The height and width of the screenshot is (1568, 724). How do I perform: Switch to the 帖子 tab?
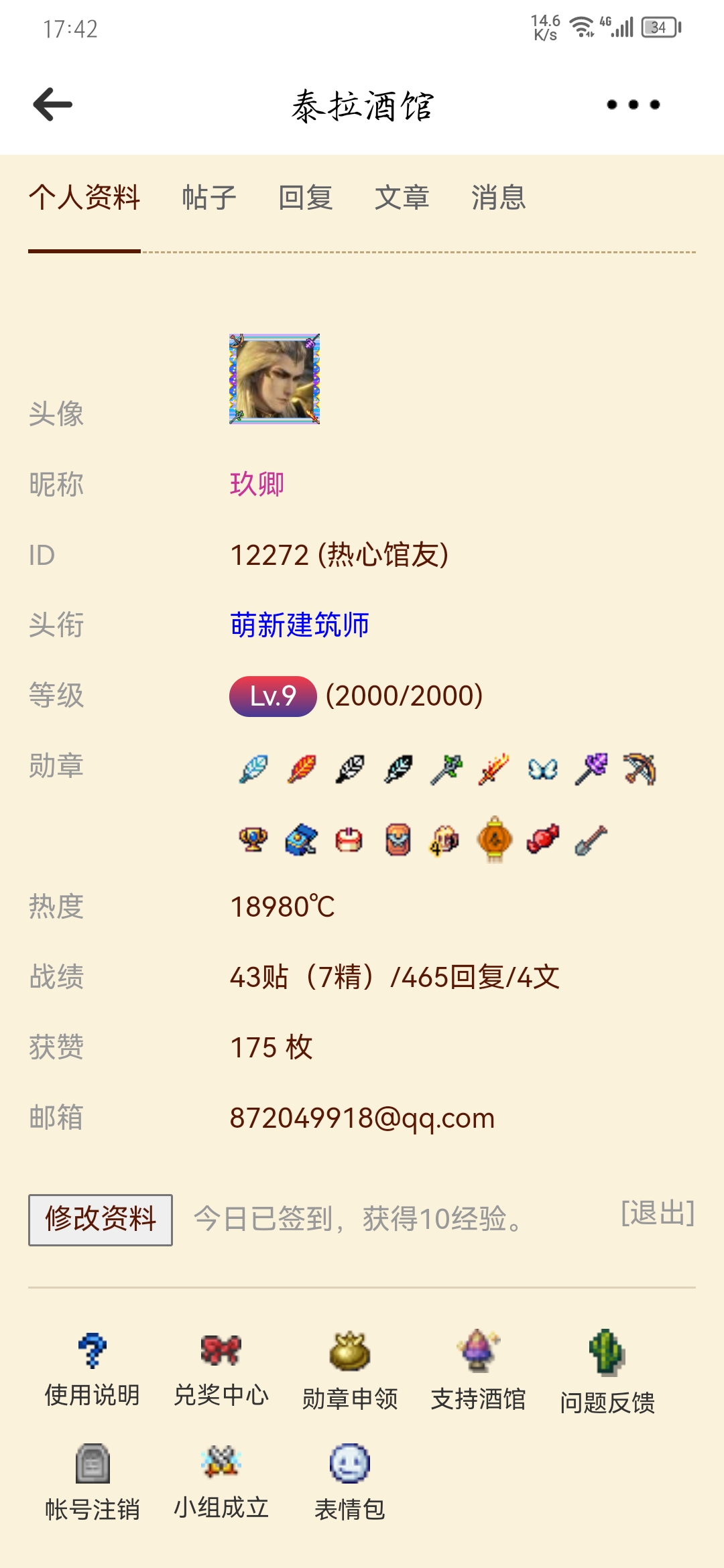pyautogui.click(x=209, y=198)
